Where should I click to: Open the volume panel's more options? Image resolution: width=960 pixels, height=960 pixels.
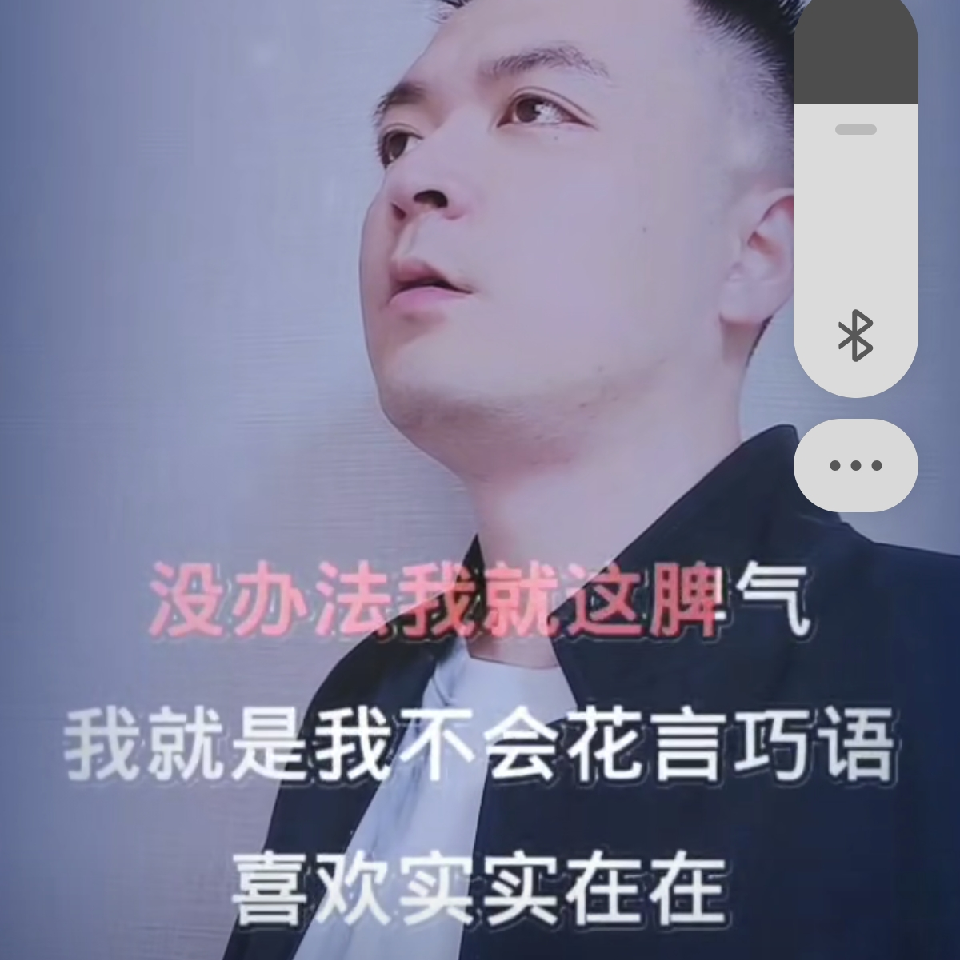pos(856,466)
